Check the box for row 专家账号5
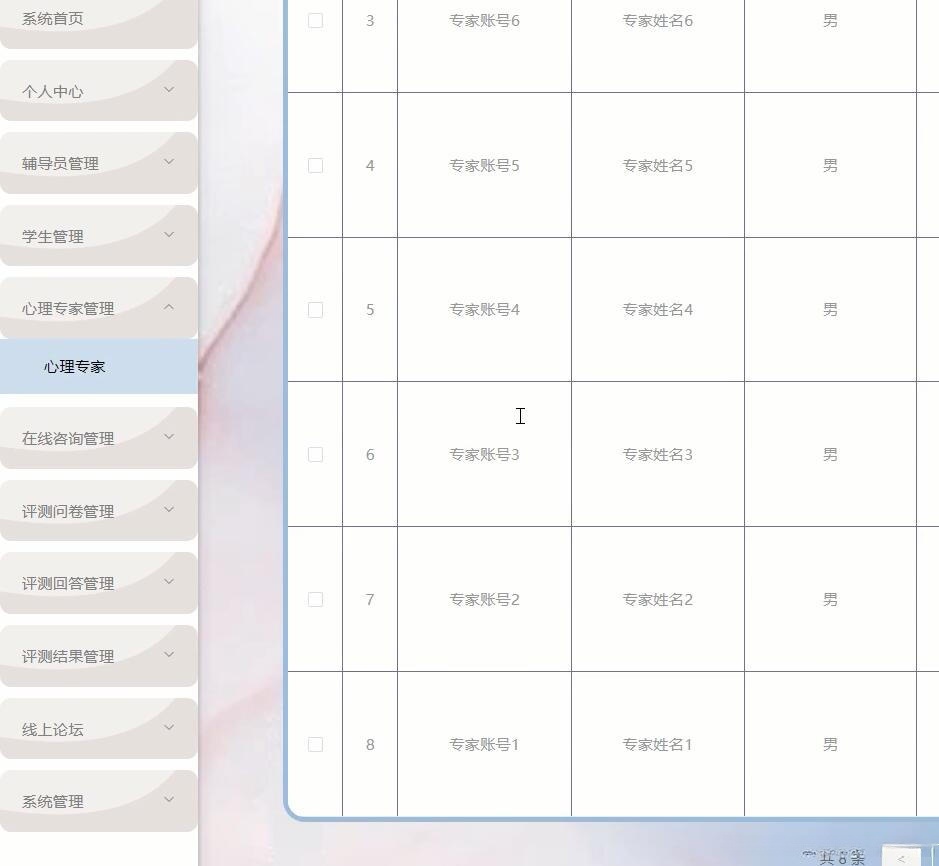Image resolution: width=939 pixels, height=866 pixels. point(315,165)
